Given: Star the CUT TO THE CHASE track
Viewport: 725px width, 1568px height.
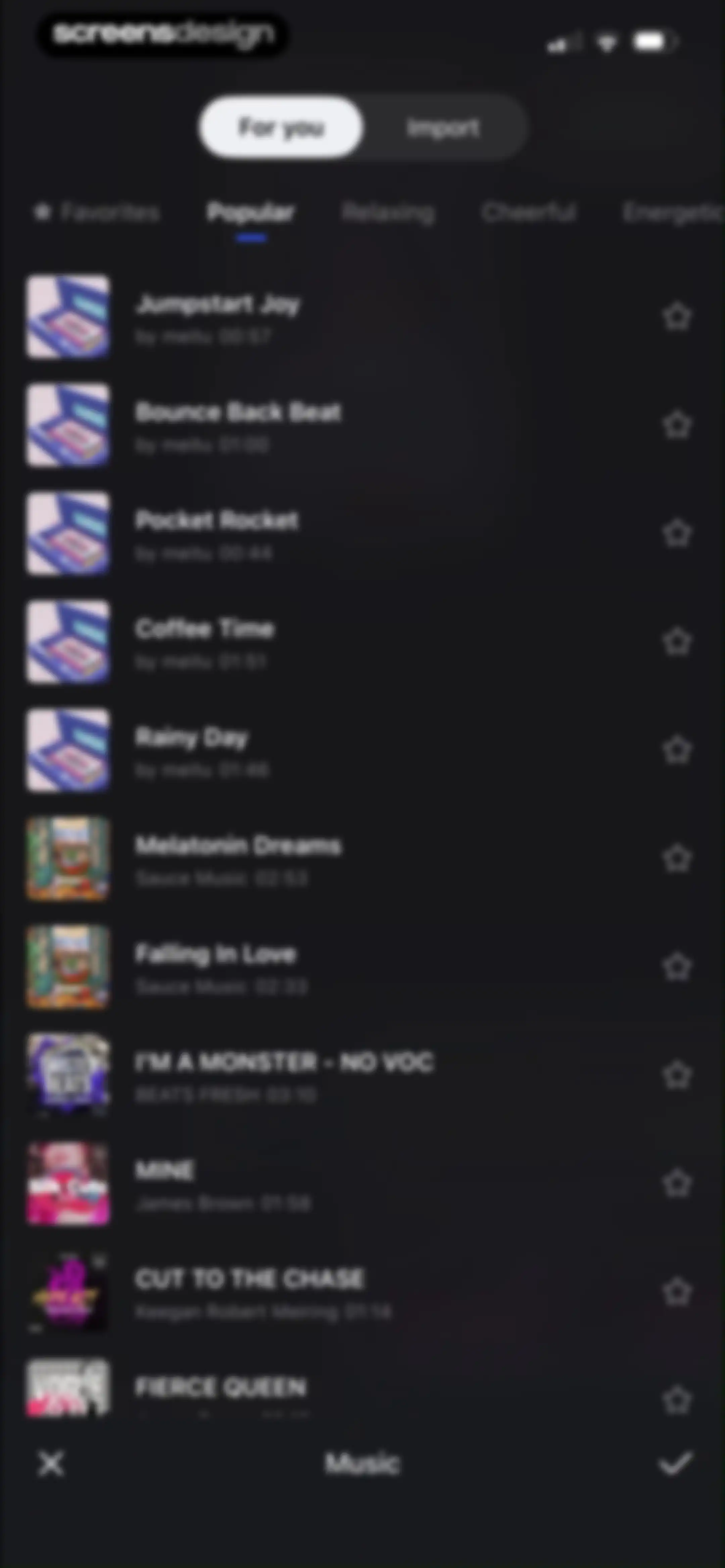Looking at the screenshot, I should click(677, 1292).
